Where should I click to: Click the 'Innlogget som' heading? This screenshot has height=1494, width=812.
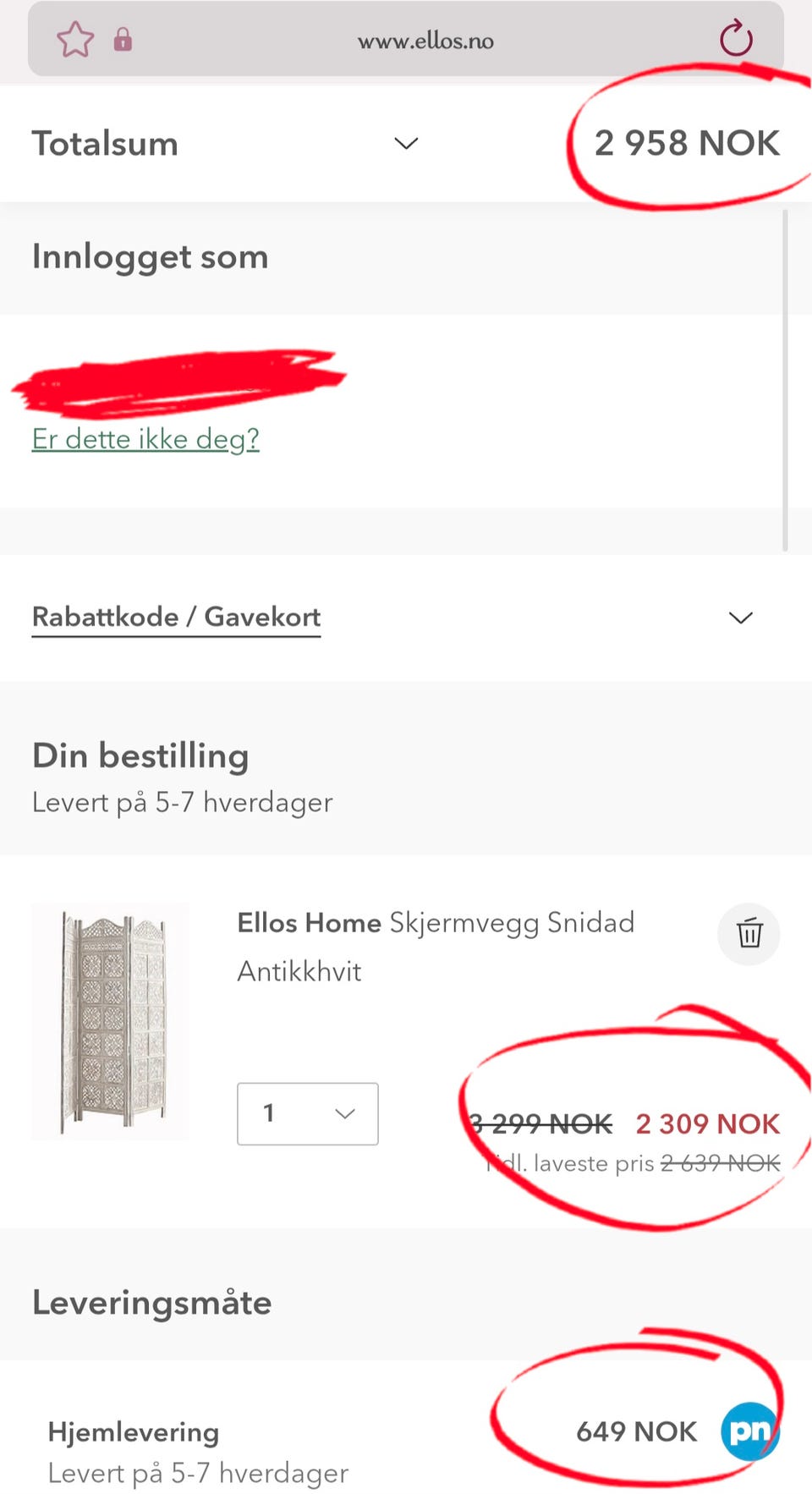[x=150, y=256]
